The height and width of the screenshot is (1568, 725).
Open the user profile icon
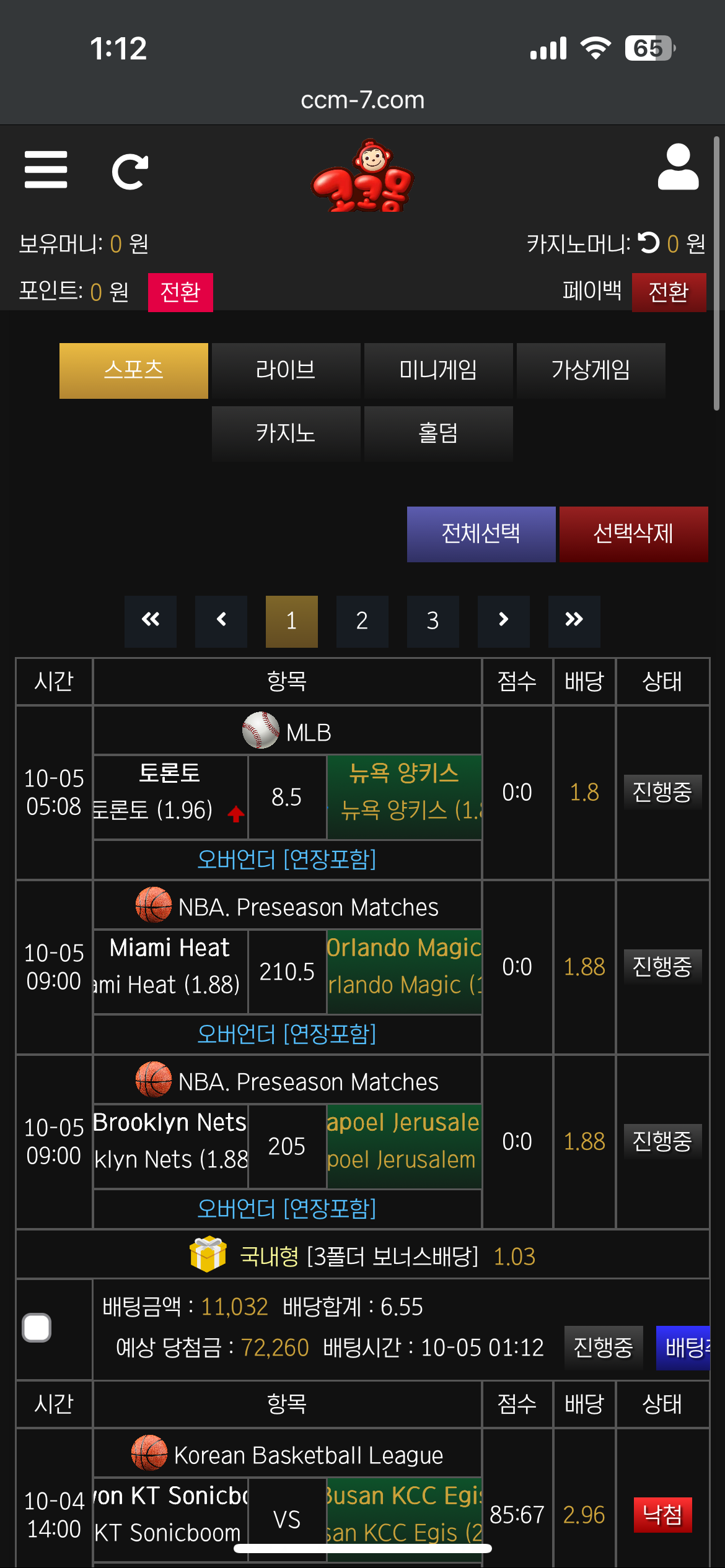[x=678, y=167]
